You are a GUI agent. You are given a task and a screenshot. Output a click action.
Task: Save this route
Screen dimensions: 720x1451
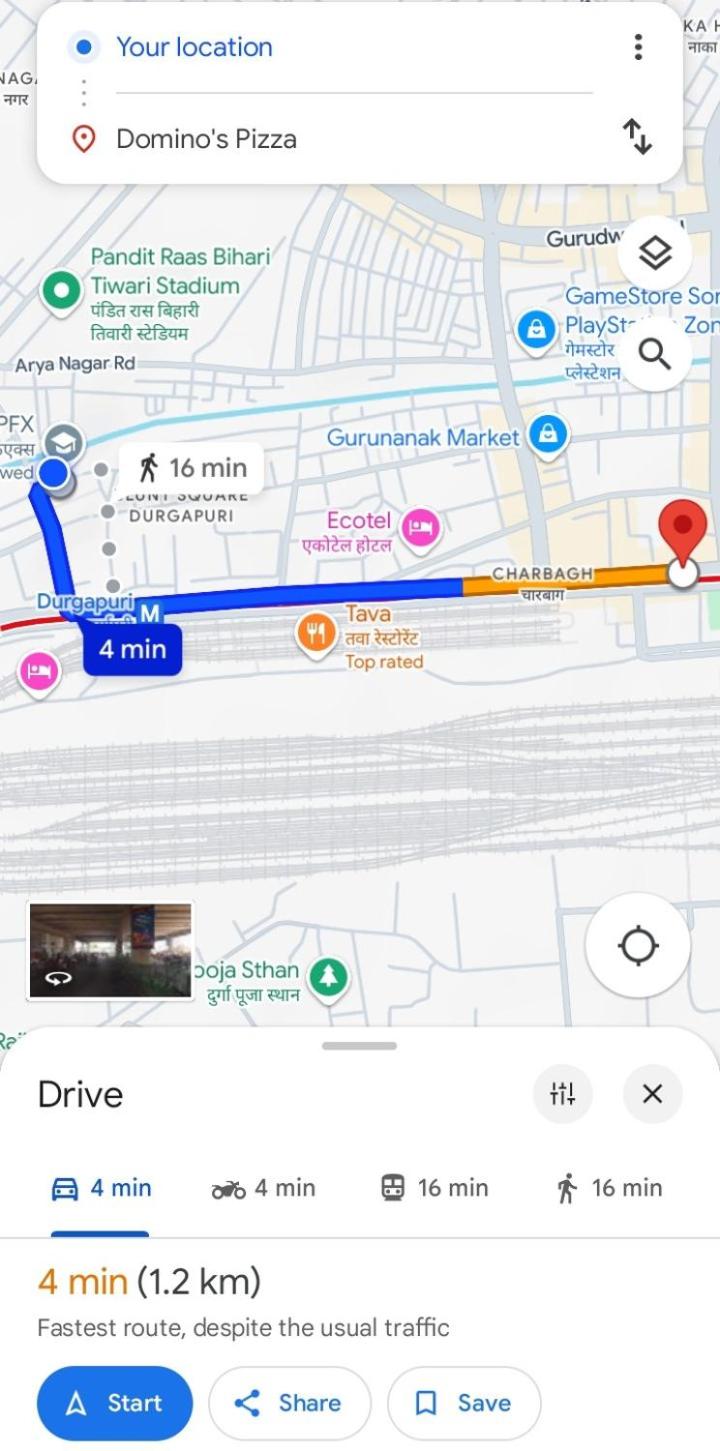point(464,1403)
